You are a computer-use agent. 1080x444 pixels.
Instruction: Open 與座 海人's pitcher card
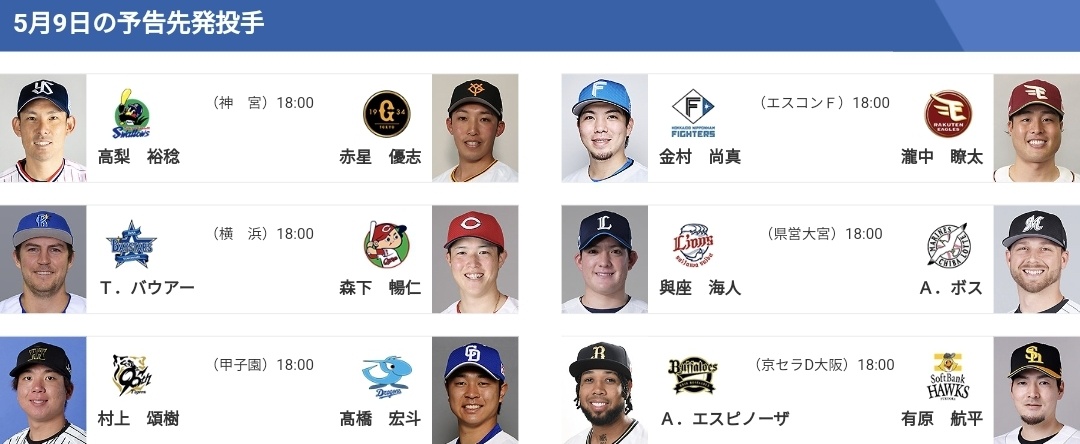click(700, 288)
